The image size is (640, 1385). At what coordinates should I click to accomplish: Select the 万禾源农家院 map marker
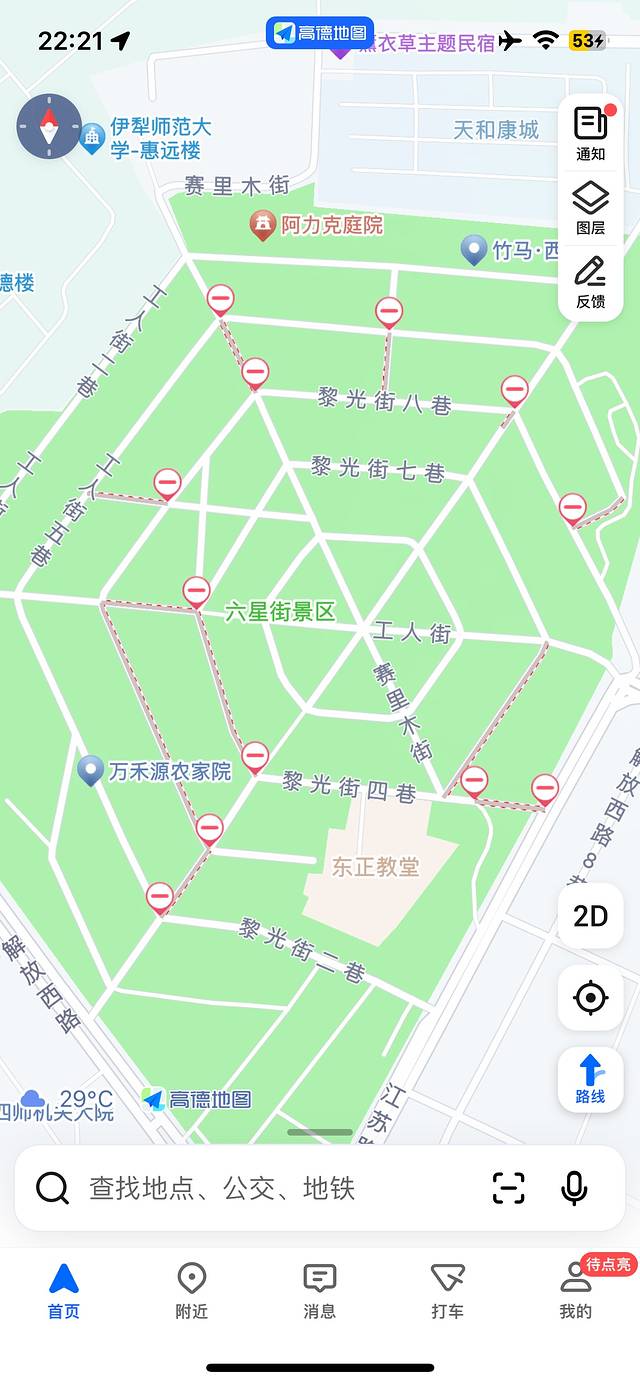[x=92, y=770]
